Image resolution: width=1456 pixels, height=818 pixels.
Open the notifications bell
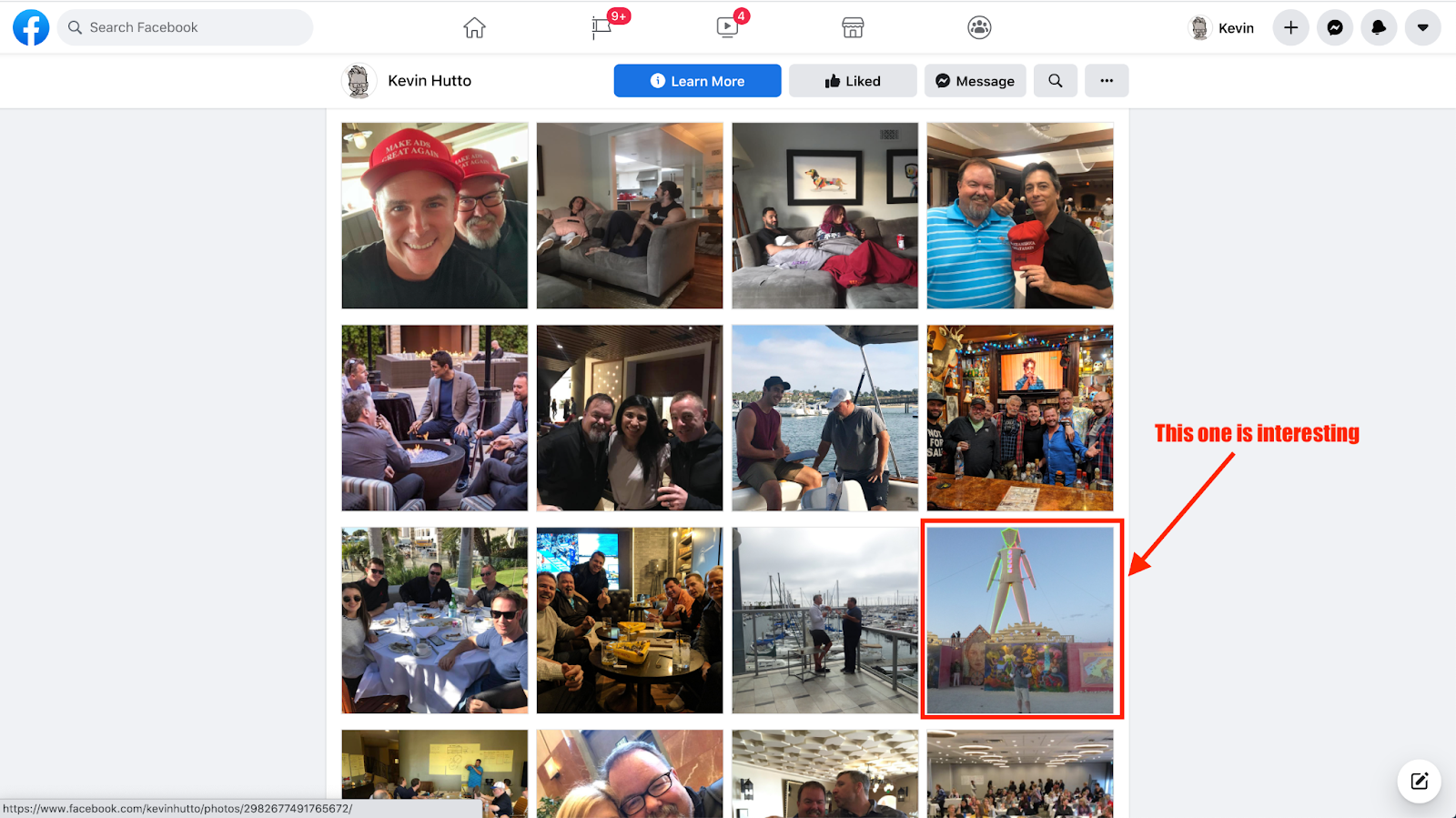(1379, 27)
